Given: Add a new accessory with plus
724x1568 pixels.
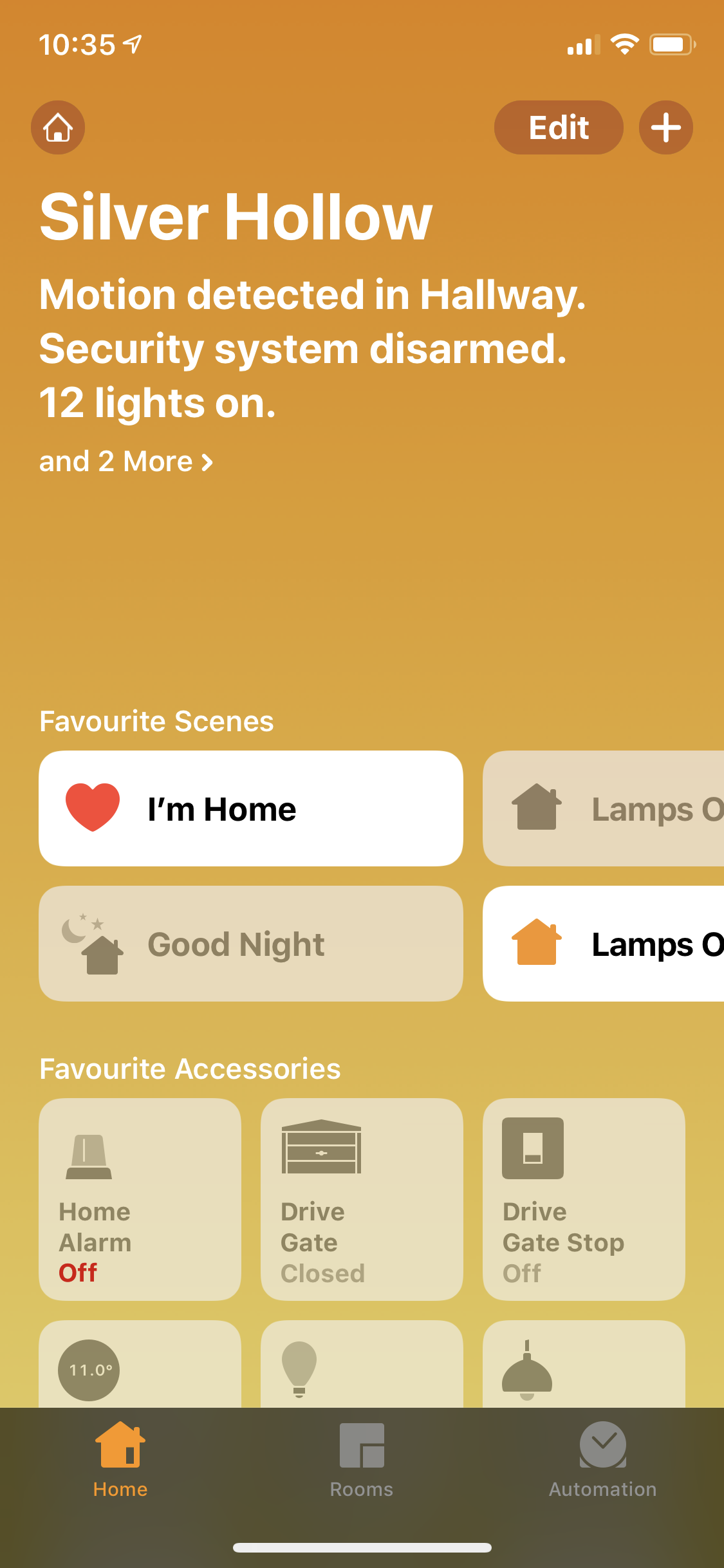Looking at the screenshot, I should (x=665, y=127).
